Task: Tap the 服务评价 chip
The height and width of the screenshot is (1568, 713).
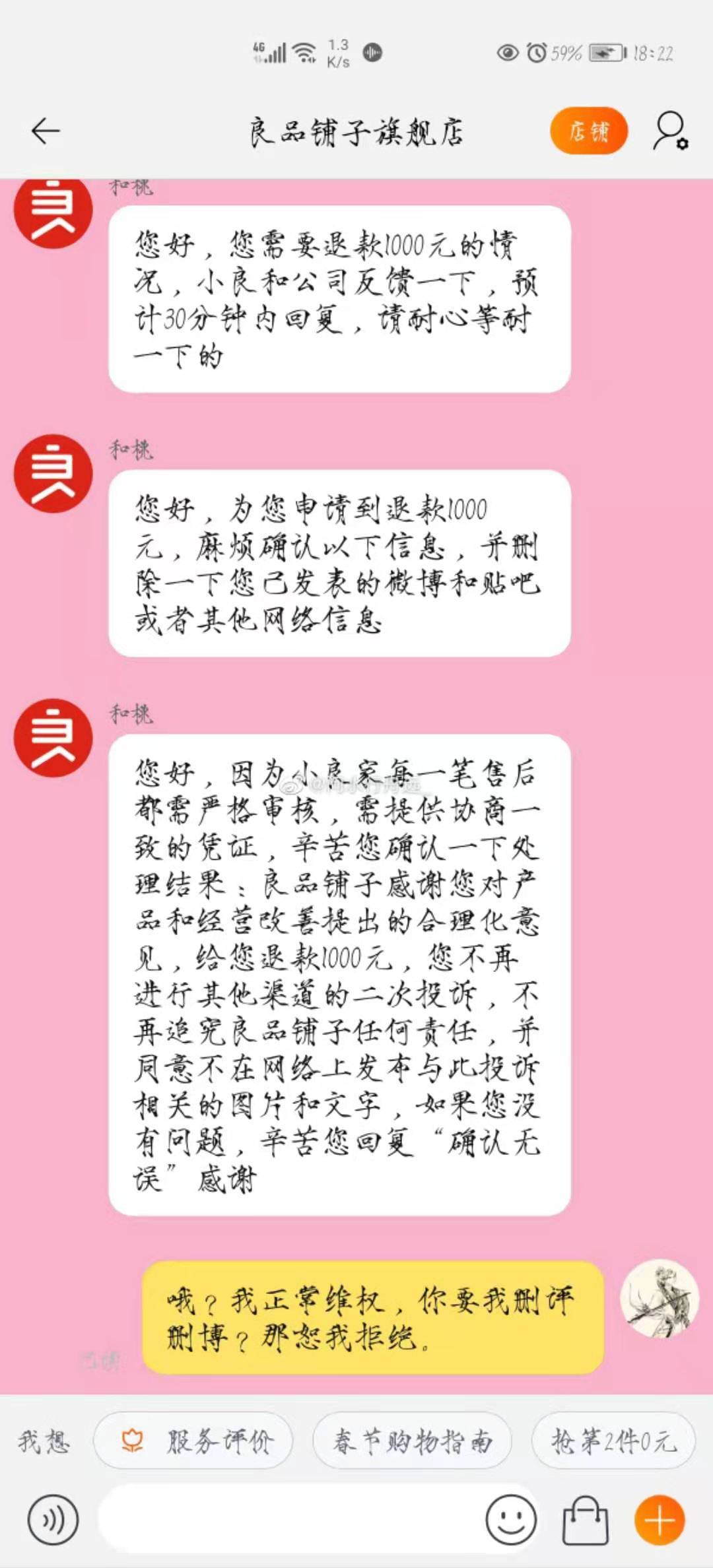Action: pos(193,1442)
